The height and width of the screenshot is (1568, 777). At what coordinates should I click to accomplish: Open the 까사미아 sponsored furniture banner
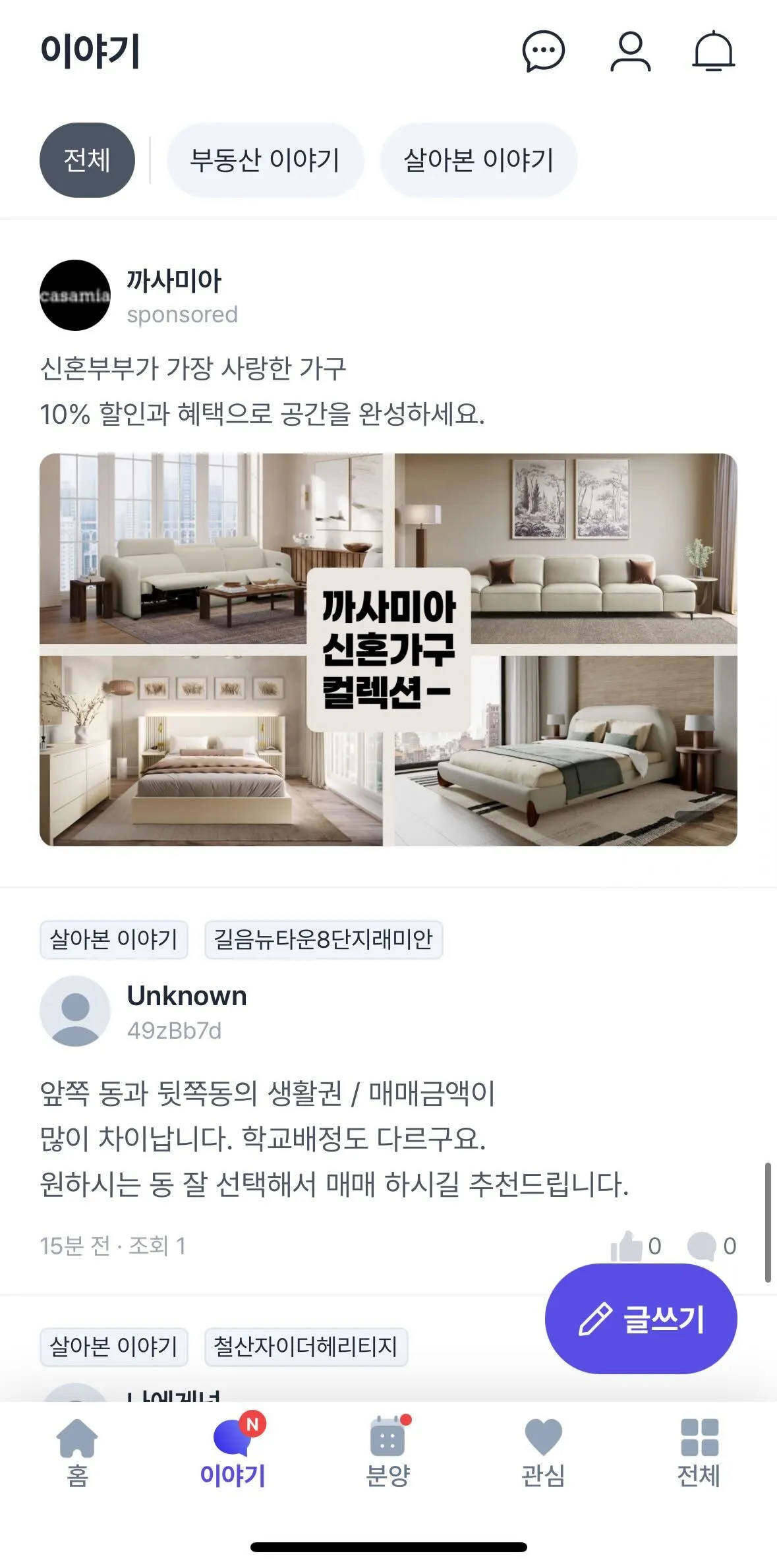388,649
